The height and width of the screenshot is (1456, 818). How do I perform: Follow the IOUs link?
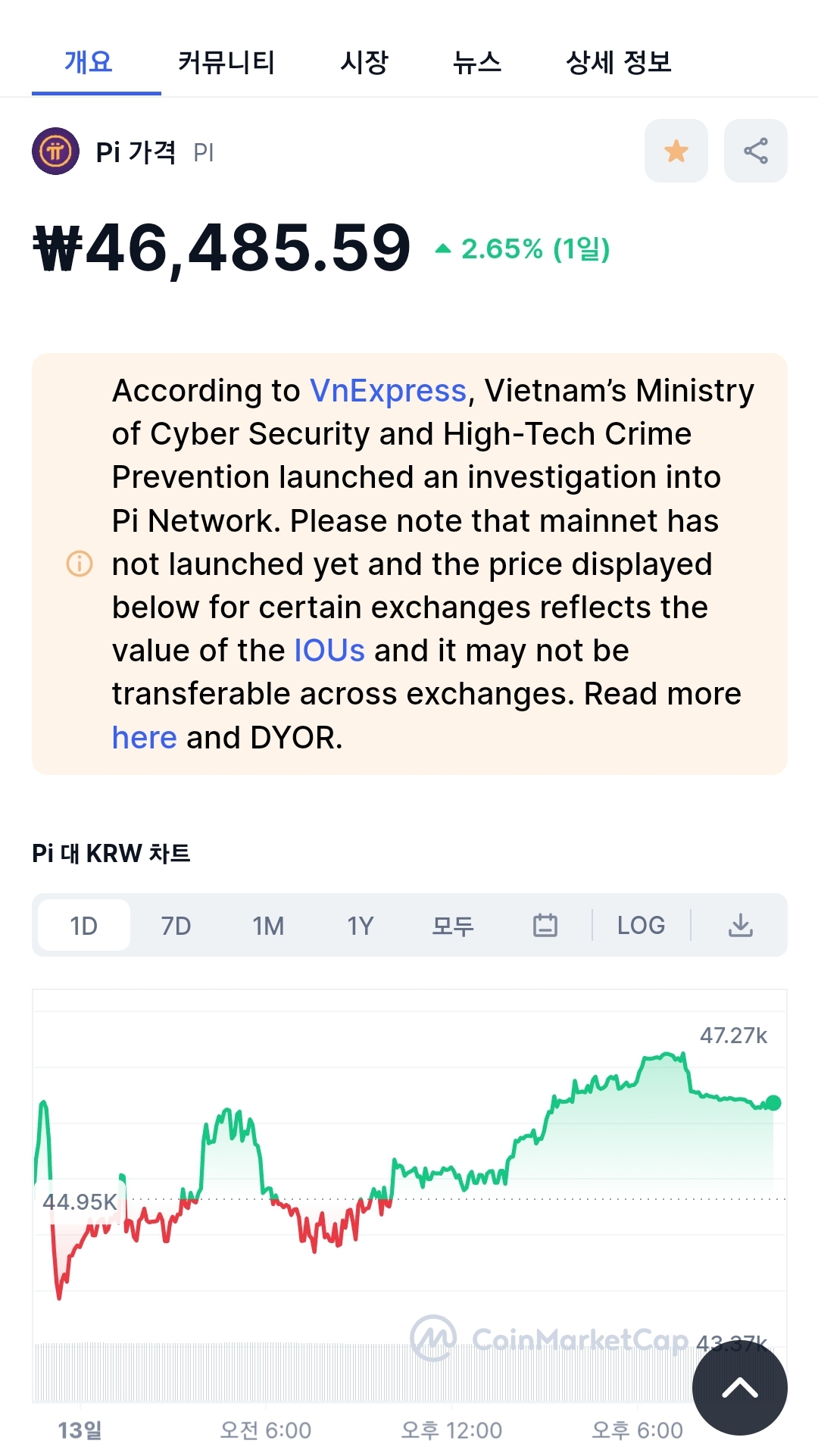tap(329, 651)
